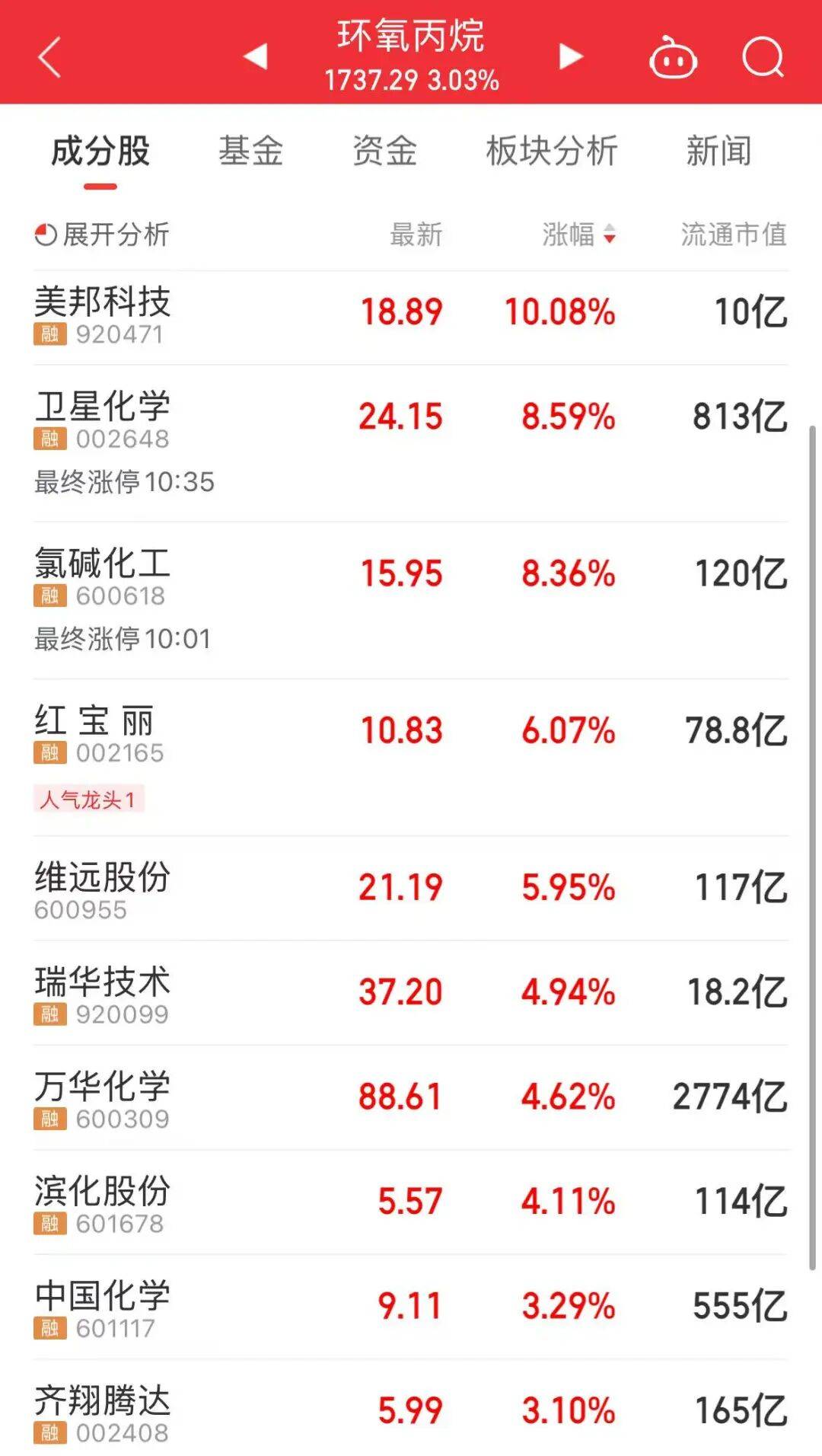This screenshot has width=822, height=1456.
Task: View details for 氯碱化工 600618
Action: 103,576
